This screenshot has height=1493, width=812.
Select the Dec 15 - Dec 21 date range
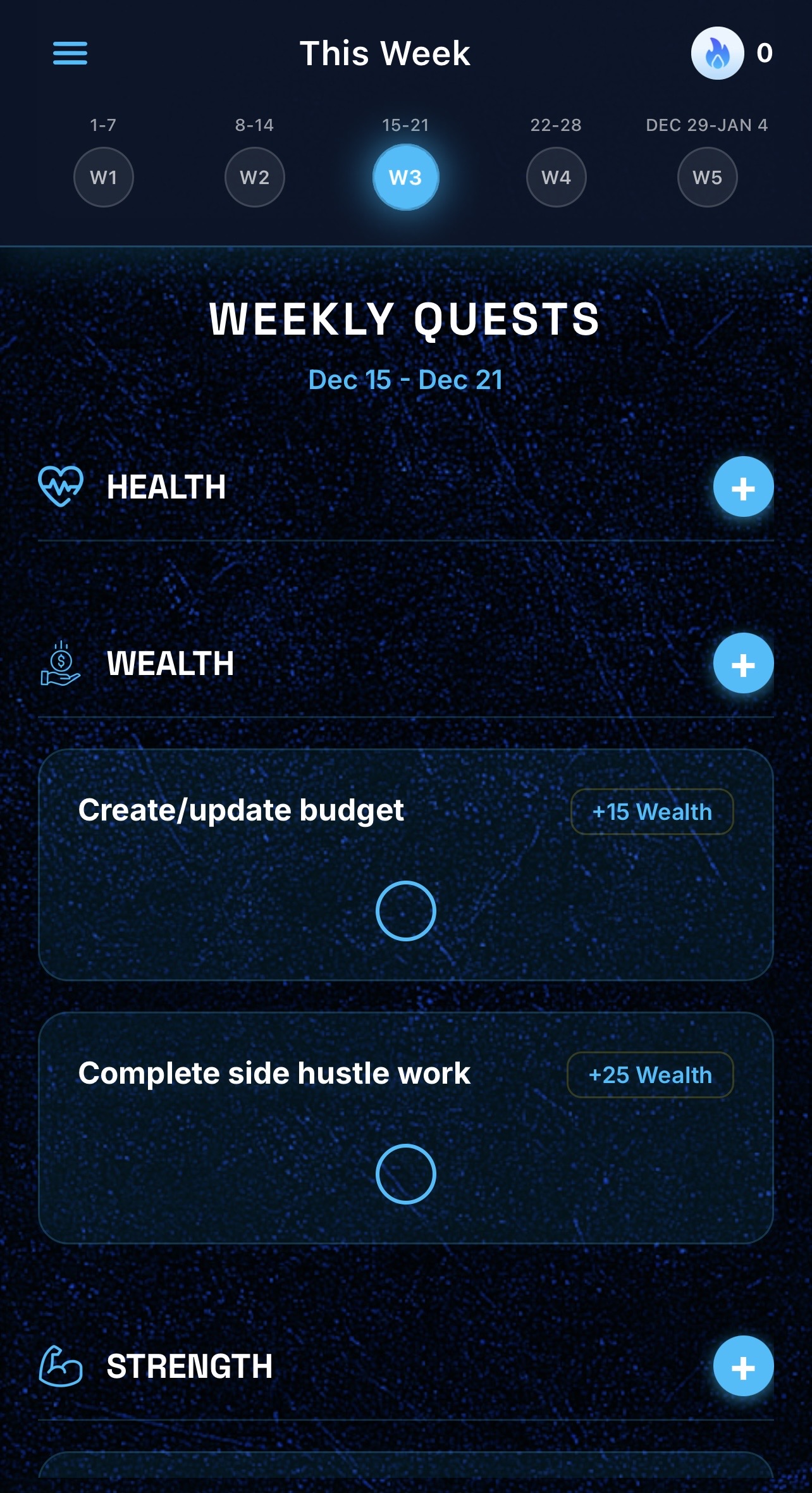coord(405,380)
